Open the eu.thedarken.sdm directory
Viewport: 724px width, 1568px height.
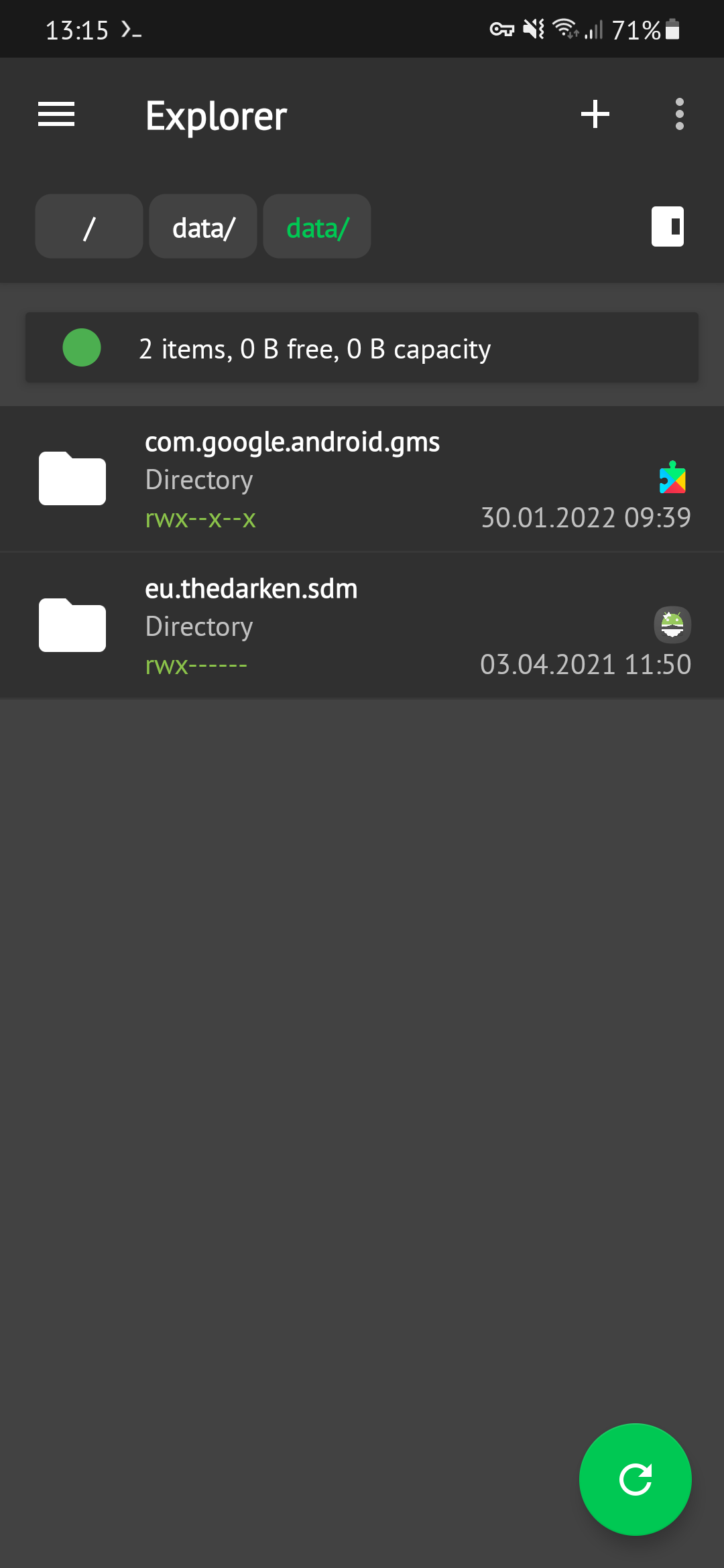[362, 626]
